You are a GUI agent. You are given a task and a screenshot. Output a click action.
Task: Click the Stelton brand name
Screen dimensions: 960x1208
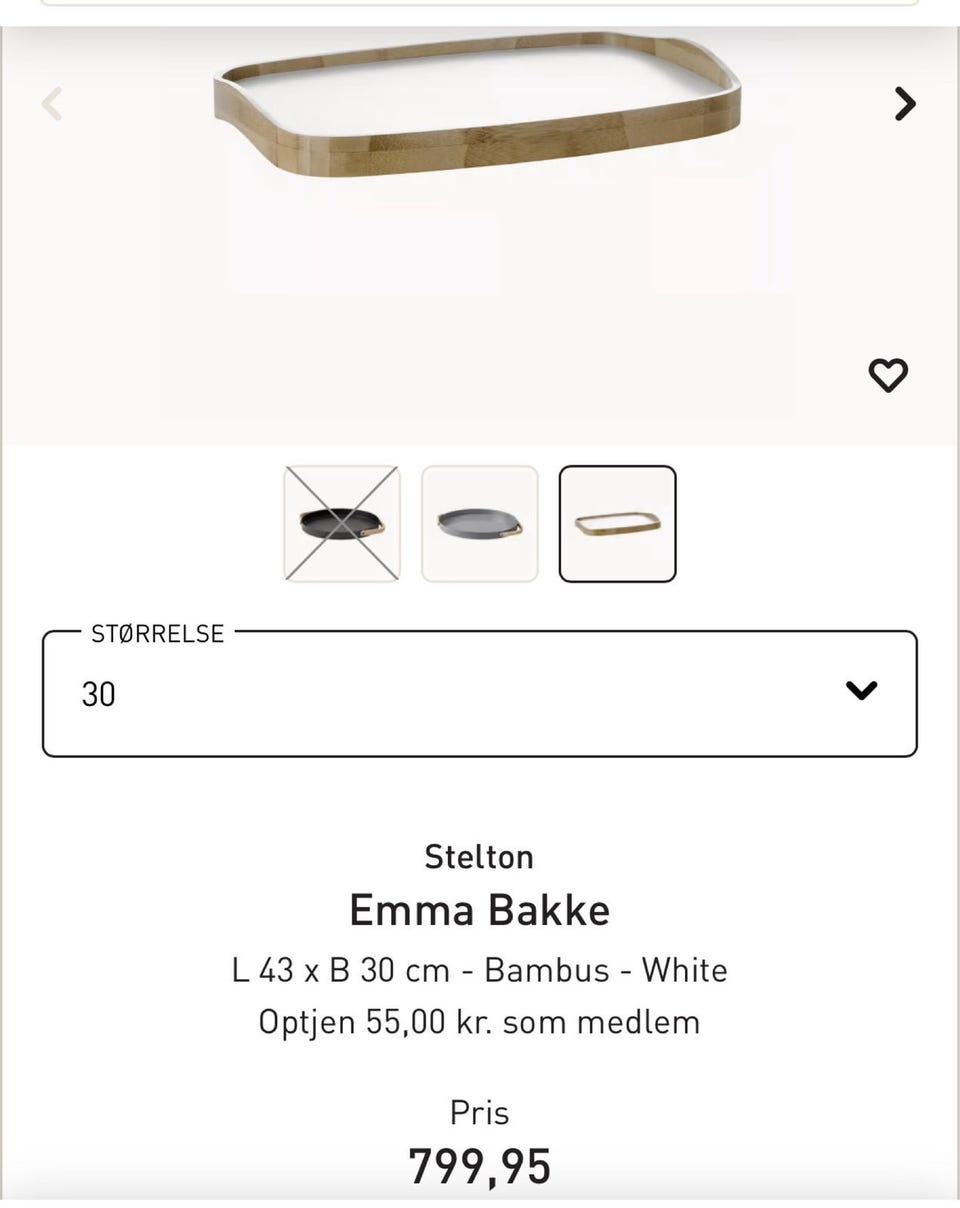coord(480,856)
